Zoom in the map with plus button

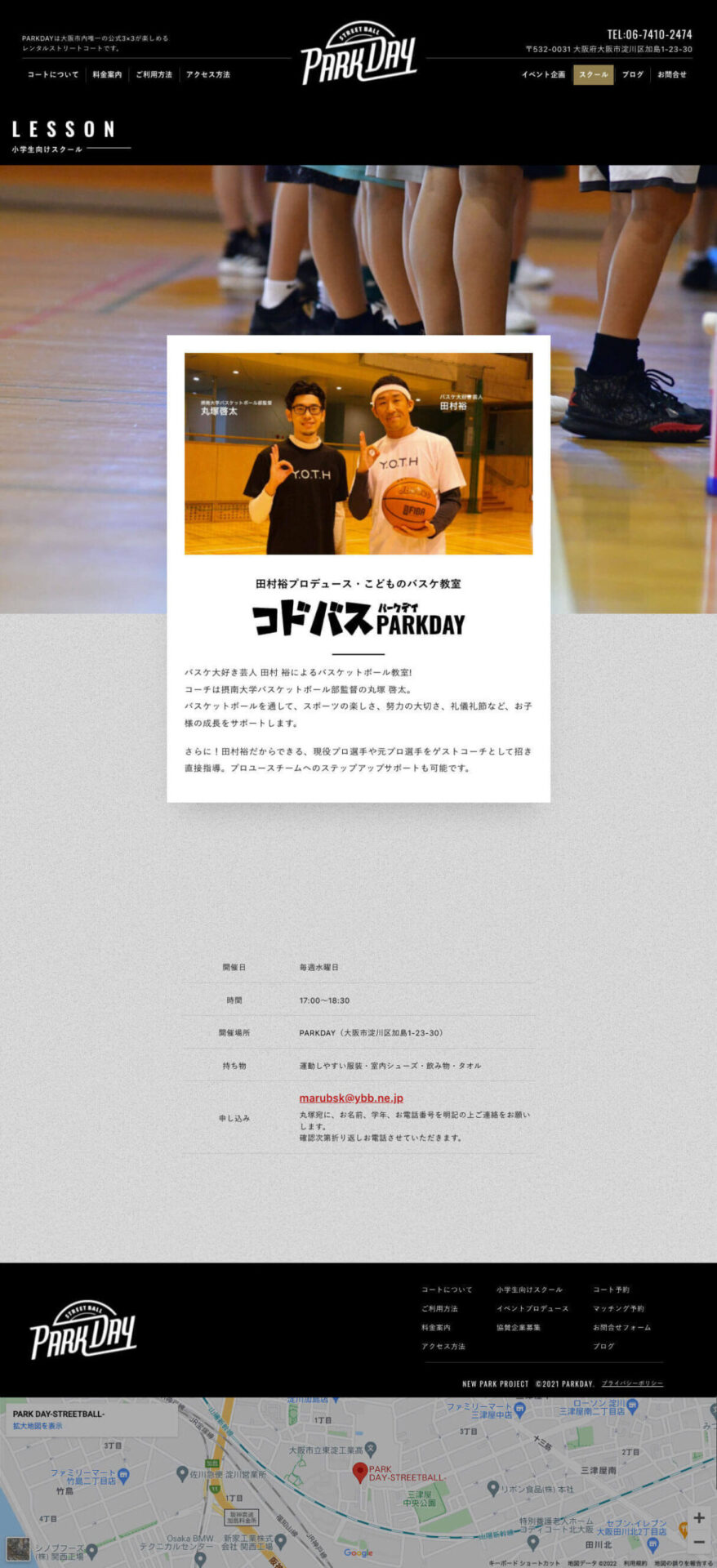coord(699,1517)
